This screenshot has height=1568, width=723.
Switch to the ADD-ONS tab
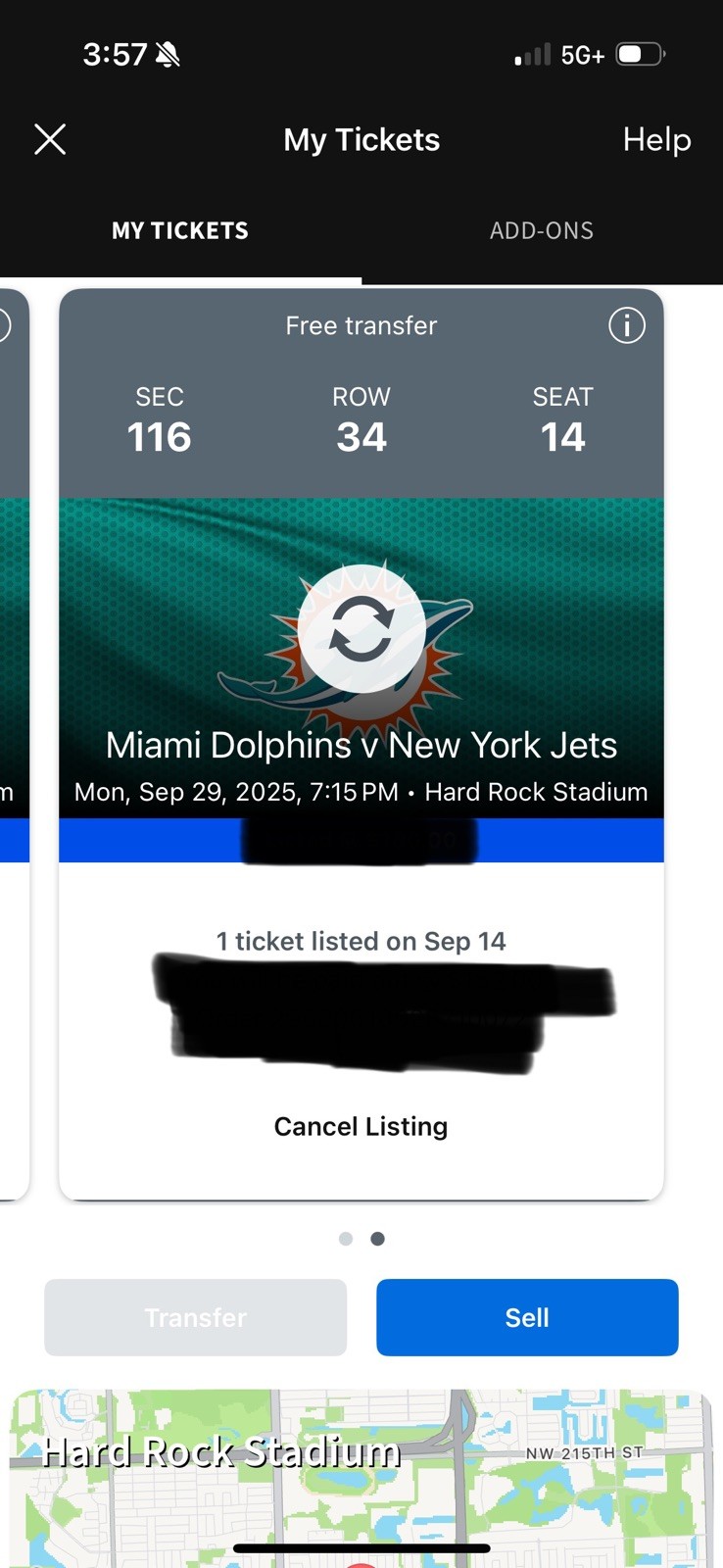point(542,230)
